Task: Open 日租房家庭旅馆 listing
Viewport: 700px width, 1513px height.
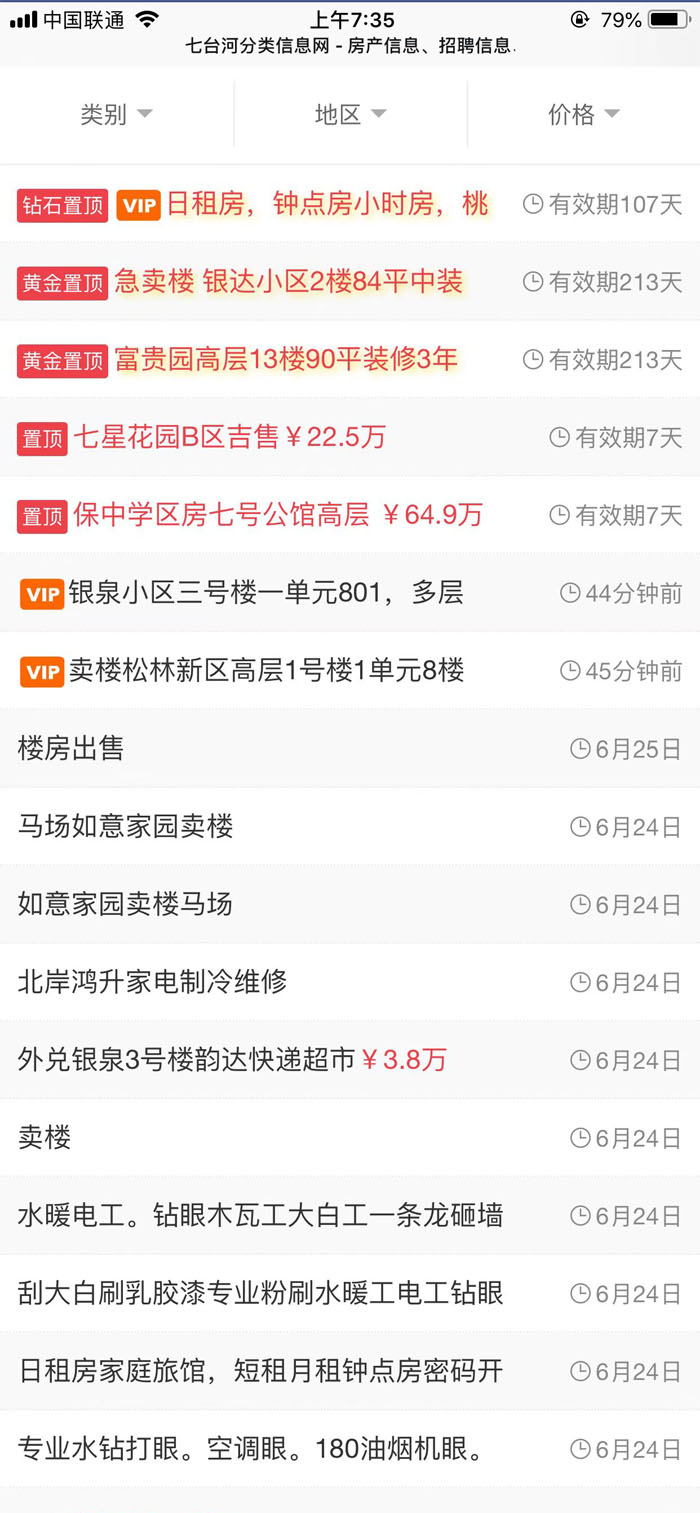Action: 260,1371
